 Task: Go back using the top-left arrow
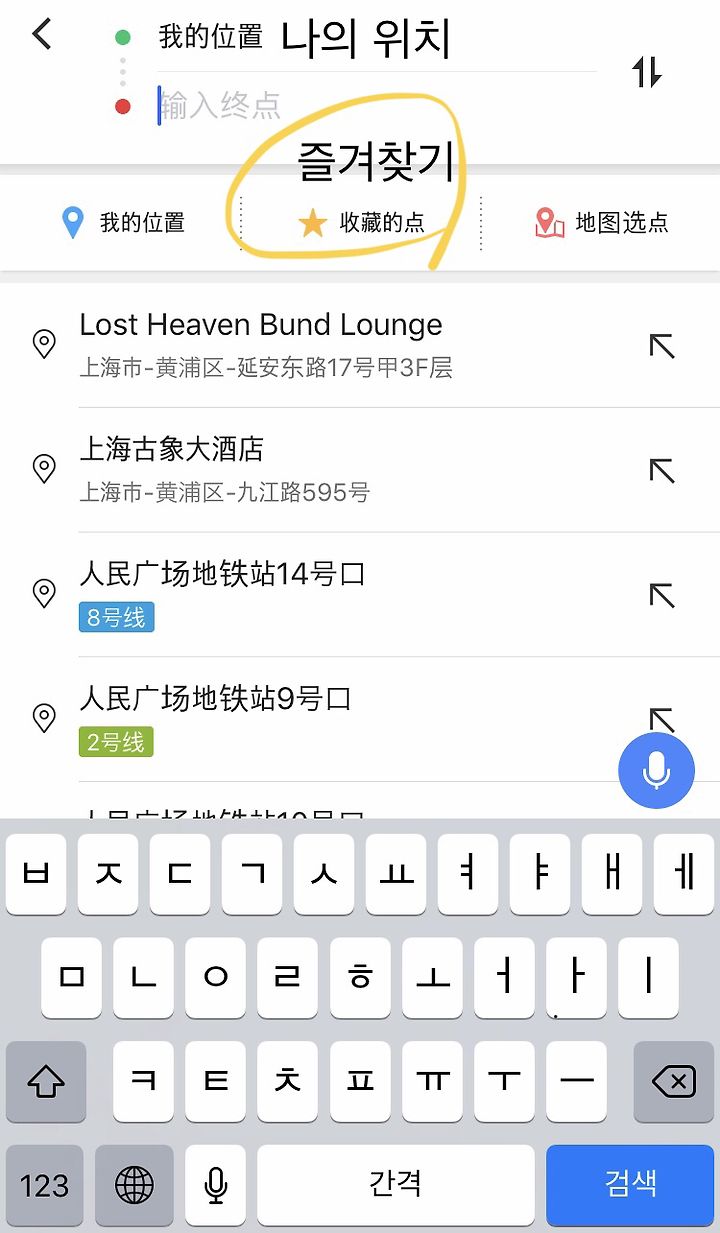[x=41, y=35]
